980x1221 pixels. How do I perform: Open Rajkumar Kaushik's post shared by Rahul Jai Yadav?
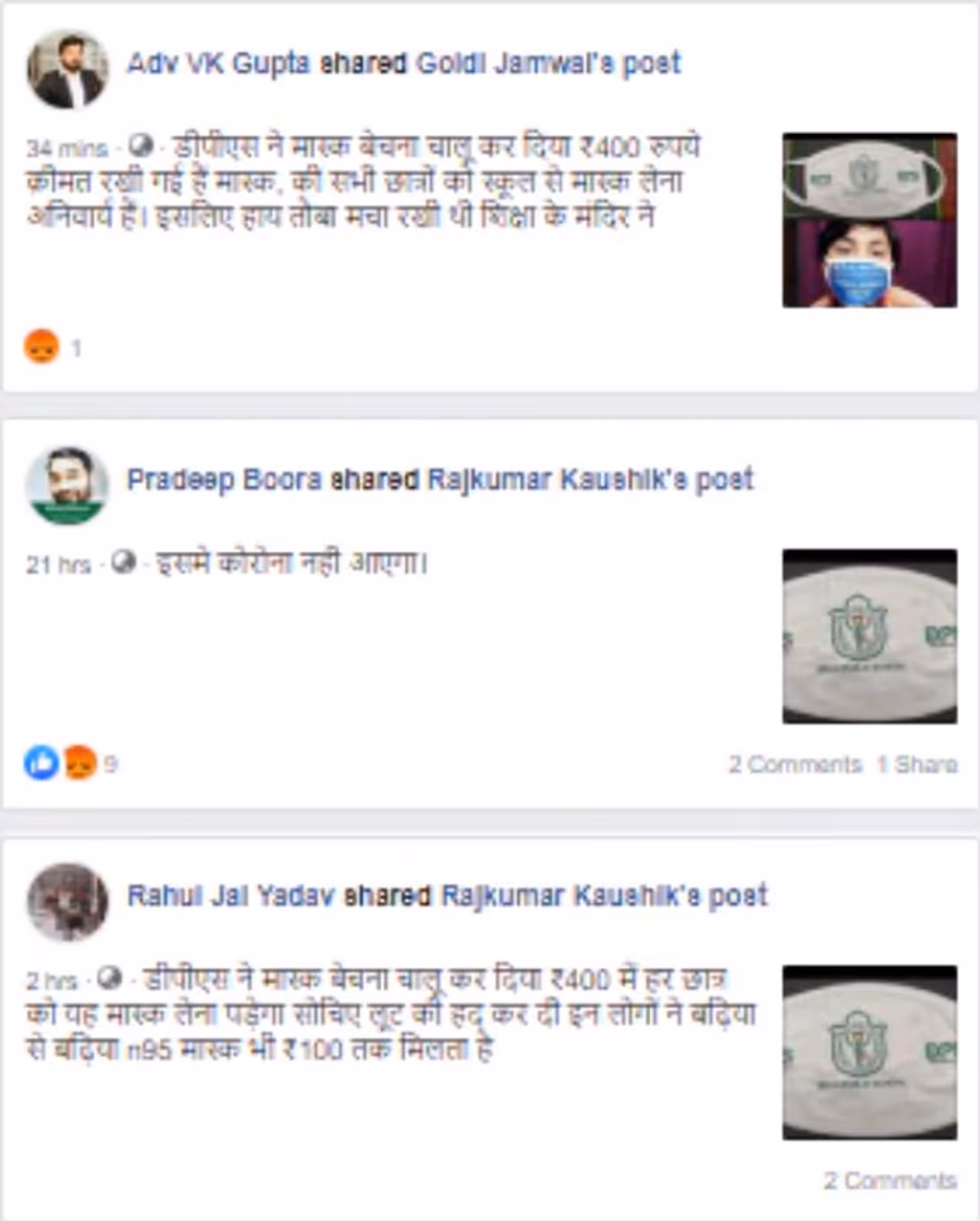604,896
